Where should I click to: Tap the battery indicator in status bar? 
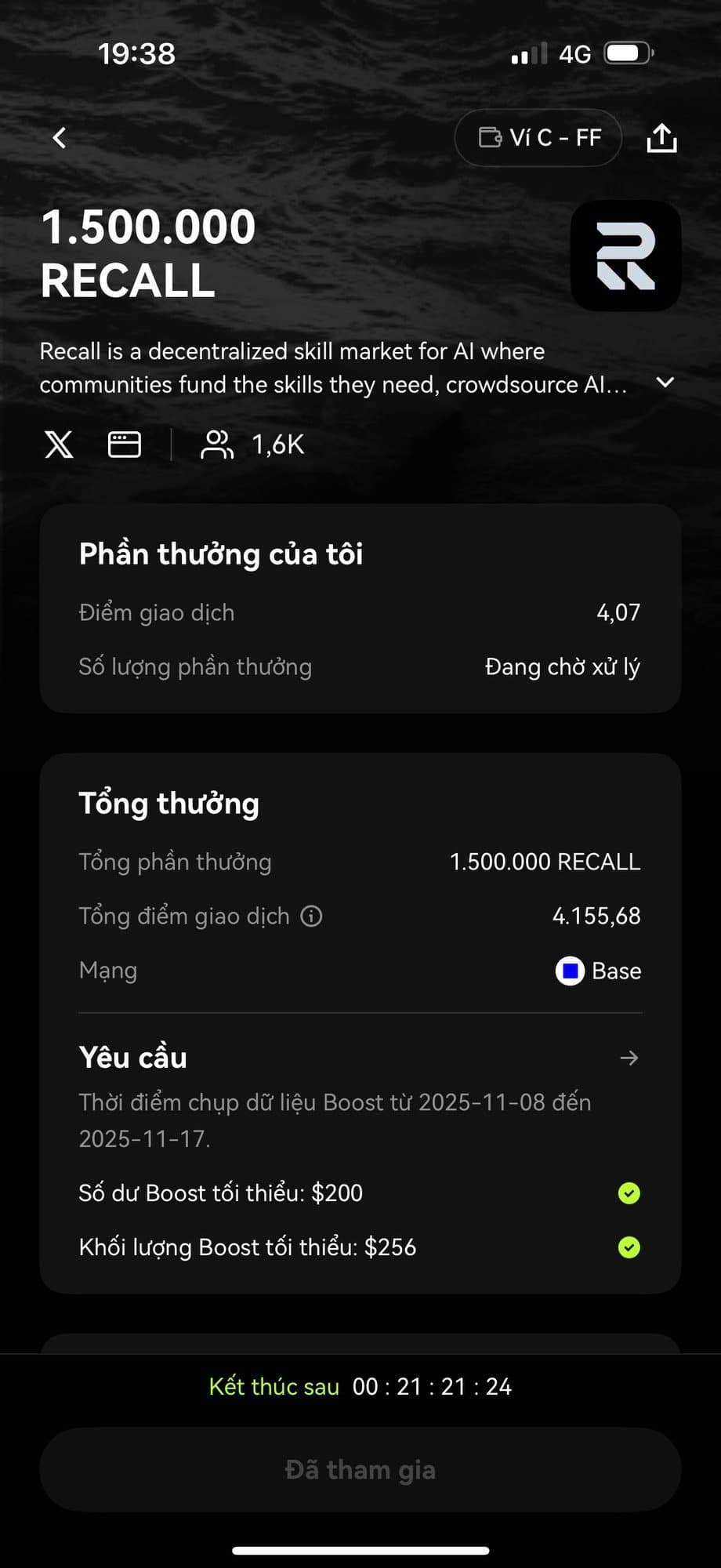tap(627, 52)
